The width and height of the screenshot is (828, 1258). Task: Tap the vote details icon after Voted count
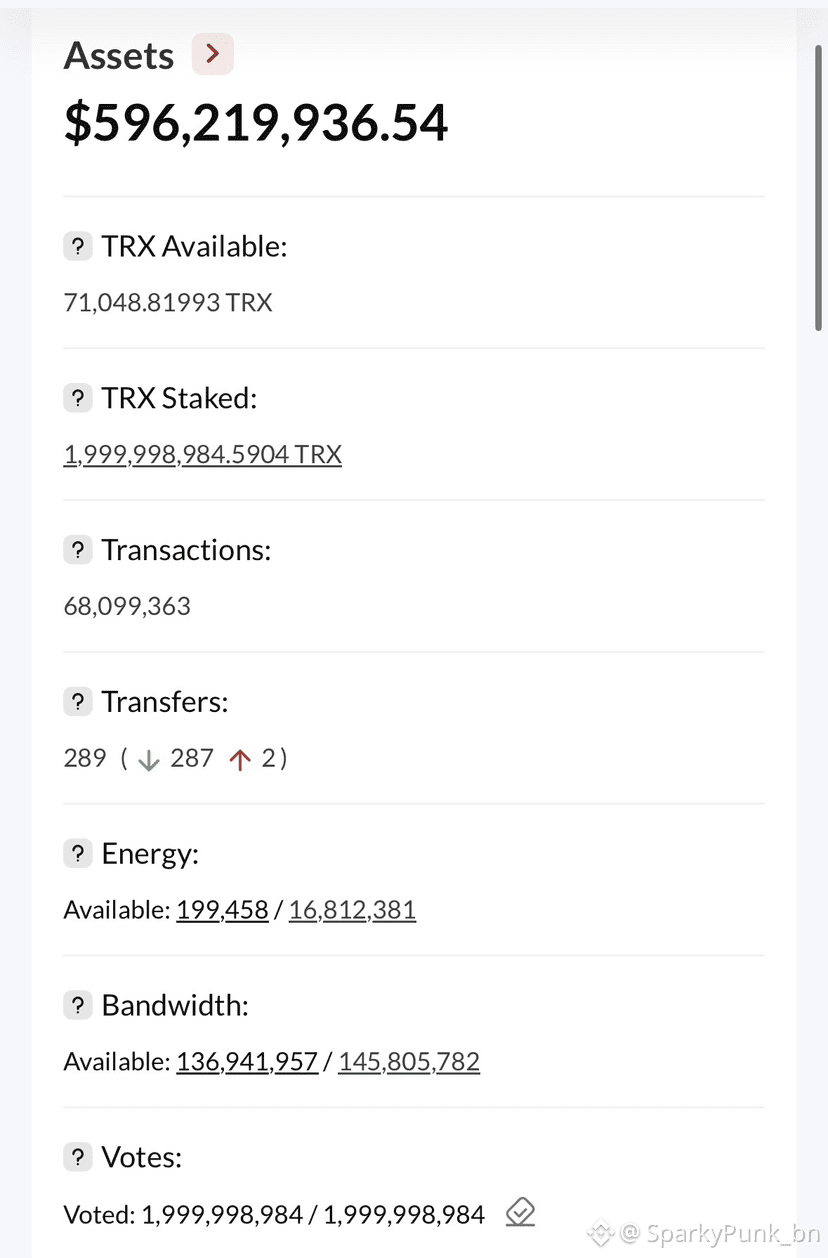[x=520, y=1213]
